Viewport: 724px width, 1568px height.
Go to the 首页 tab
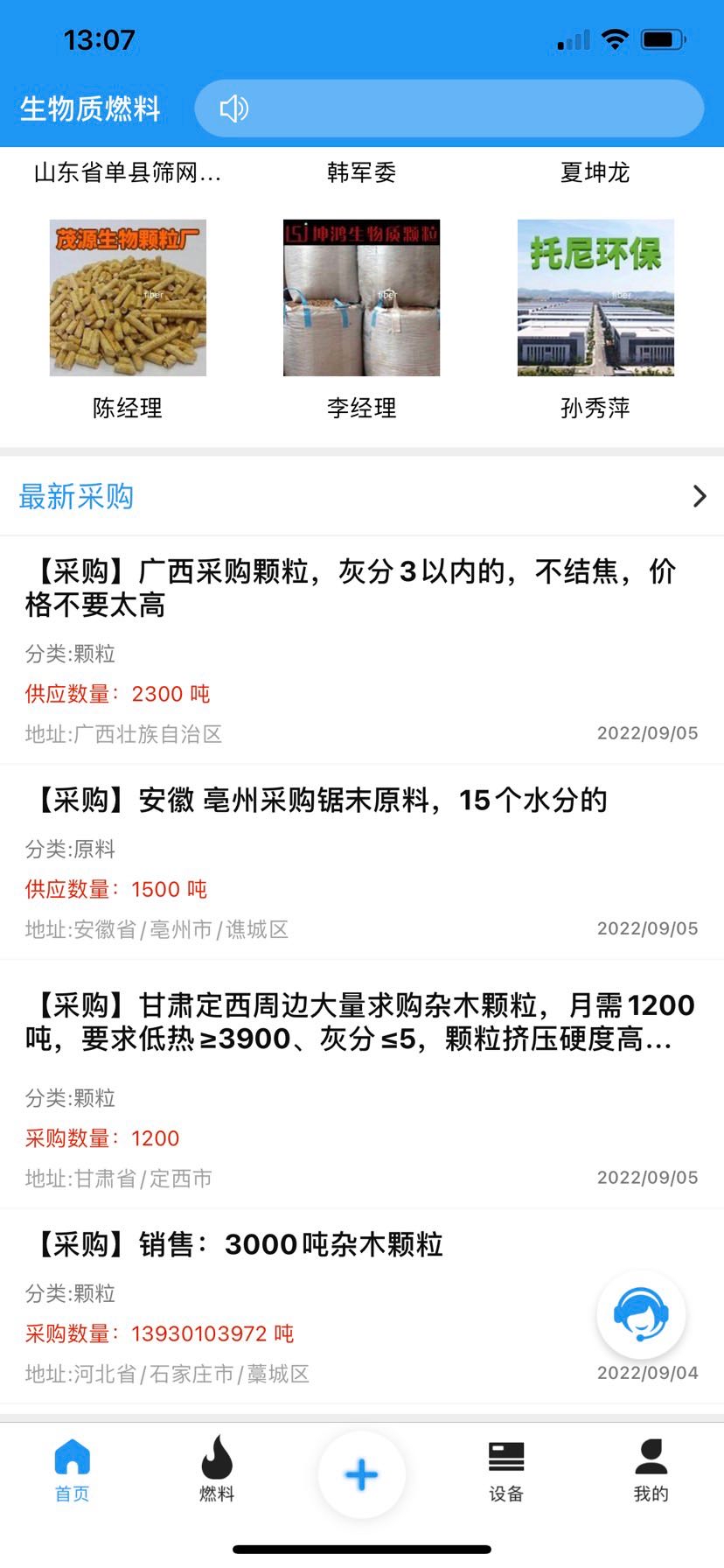click(x=73, y=1470)
